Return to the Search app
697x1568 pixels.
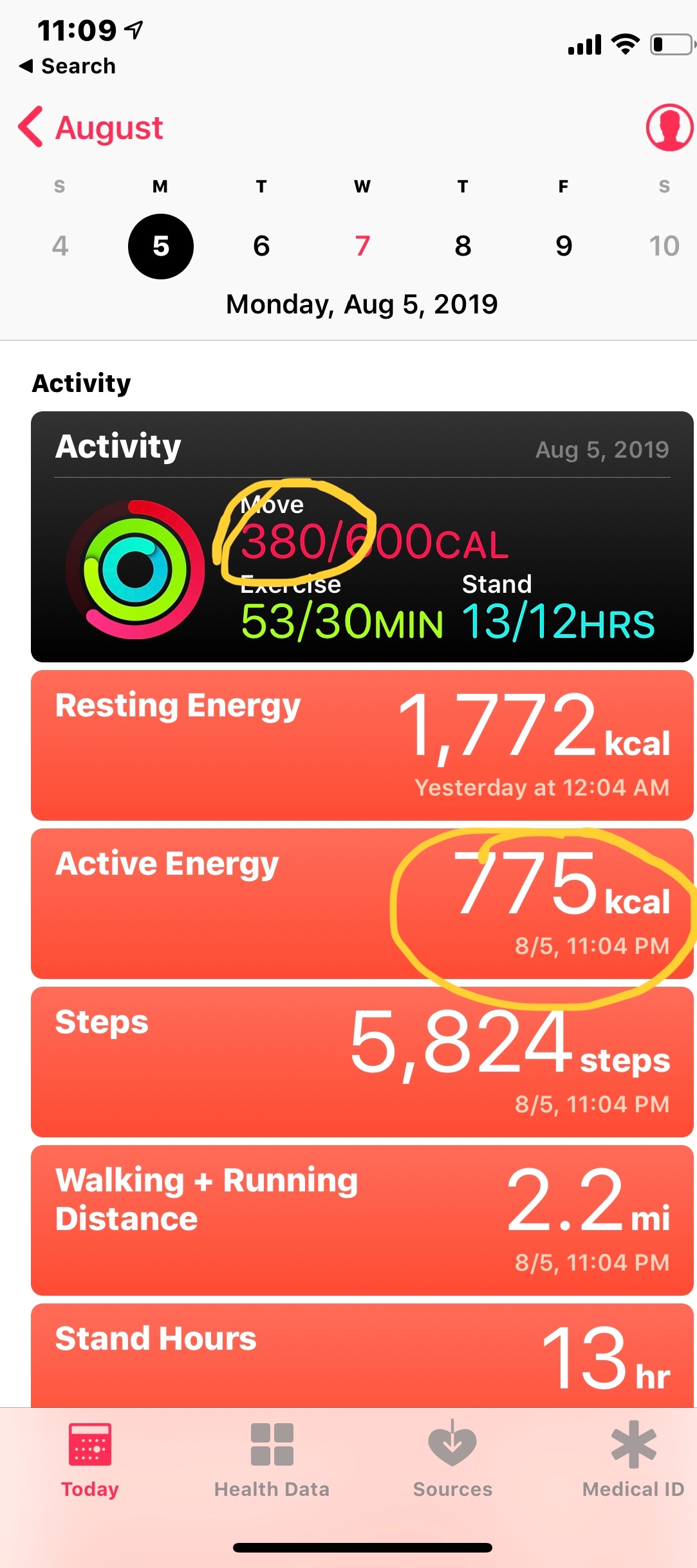68,66
